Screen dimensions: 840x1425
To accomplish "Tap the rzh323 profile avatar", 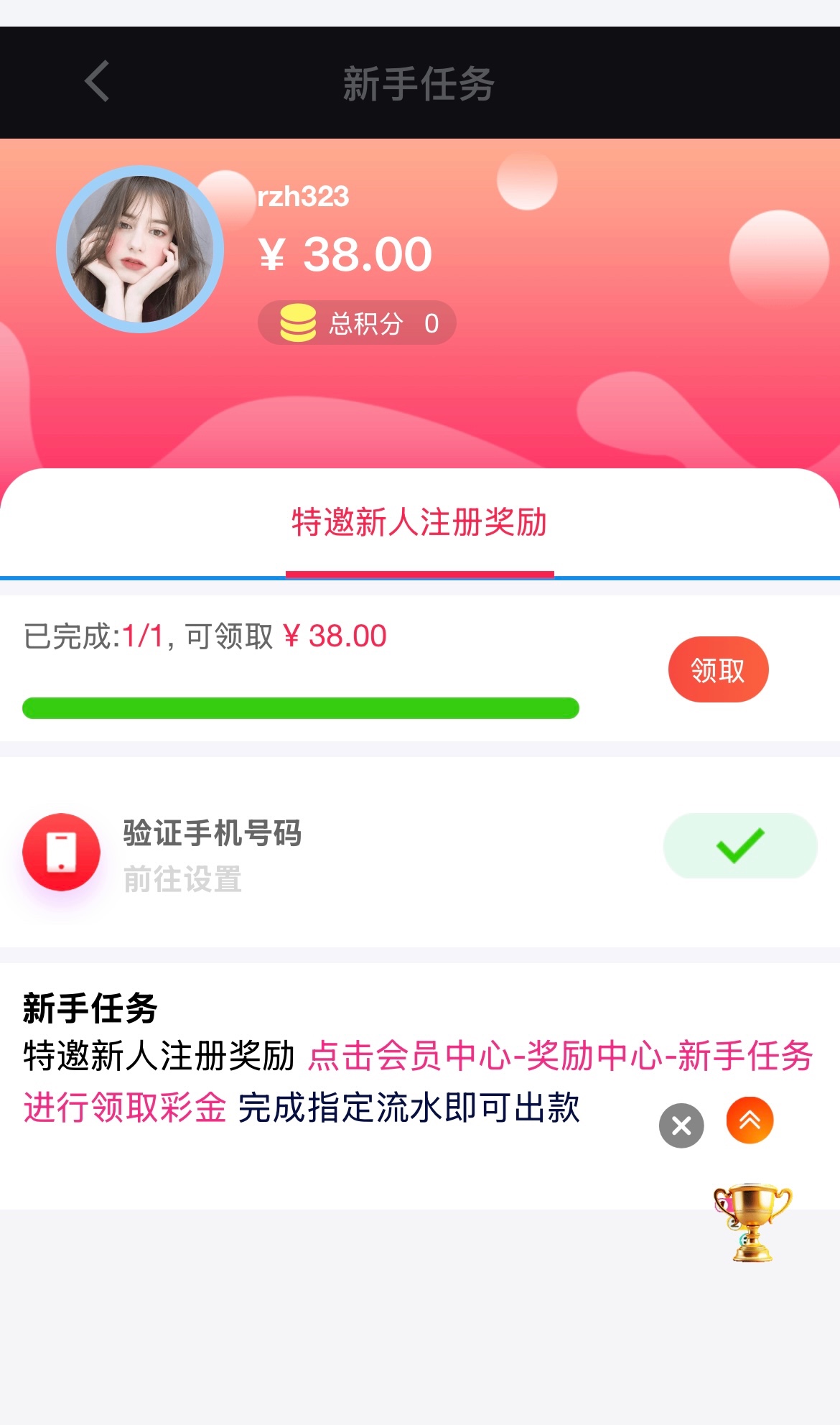I will [141, 250].
